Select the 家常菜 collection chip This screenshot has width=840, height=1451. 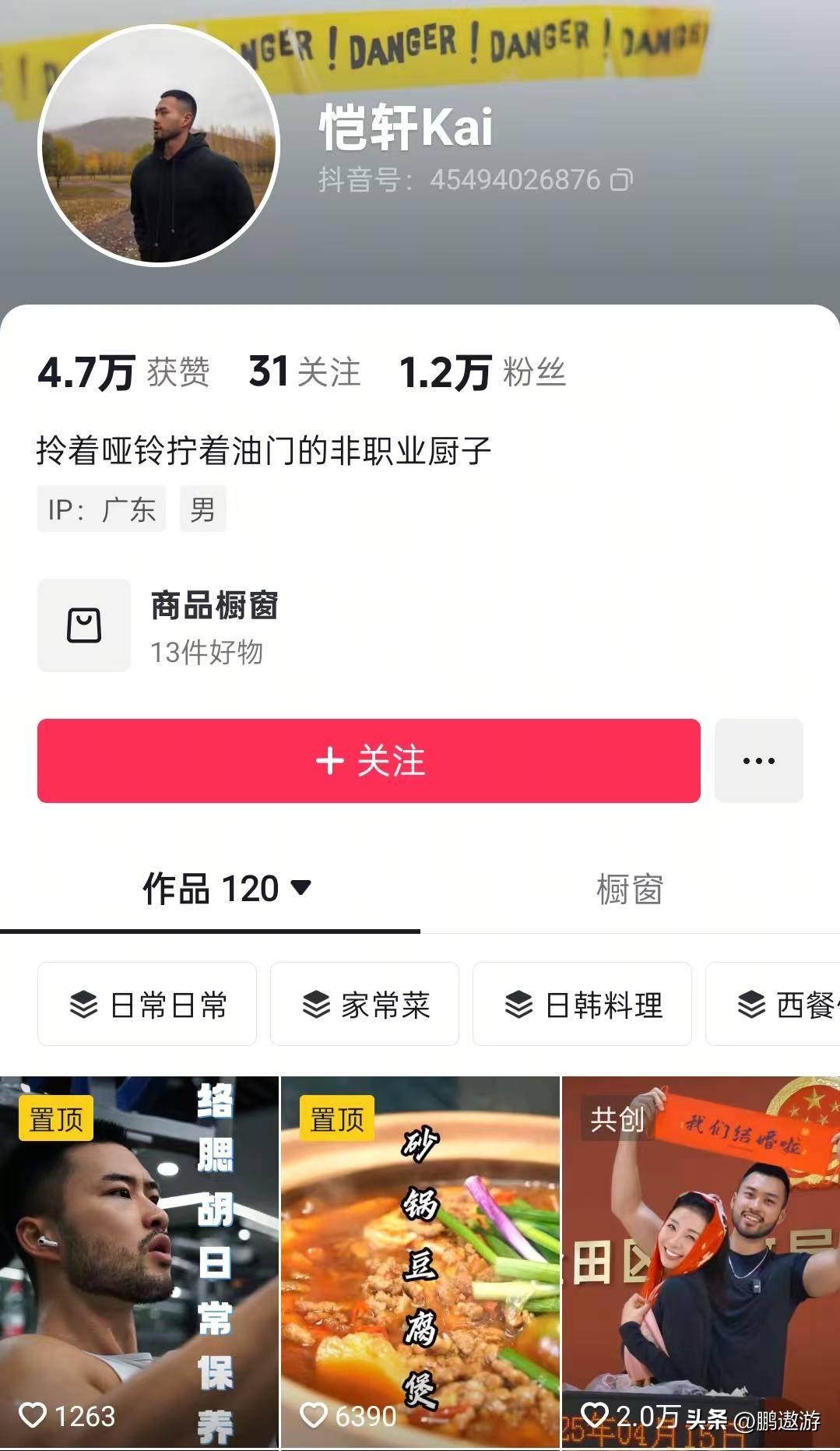(364, 1004)
